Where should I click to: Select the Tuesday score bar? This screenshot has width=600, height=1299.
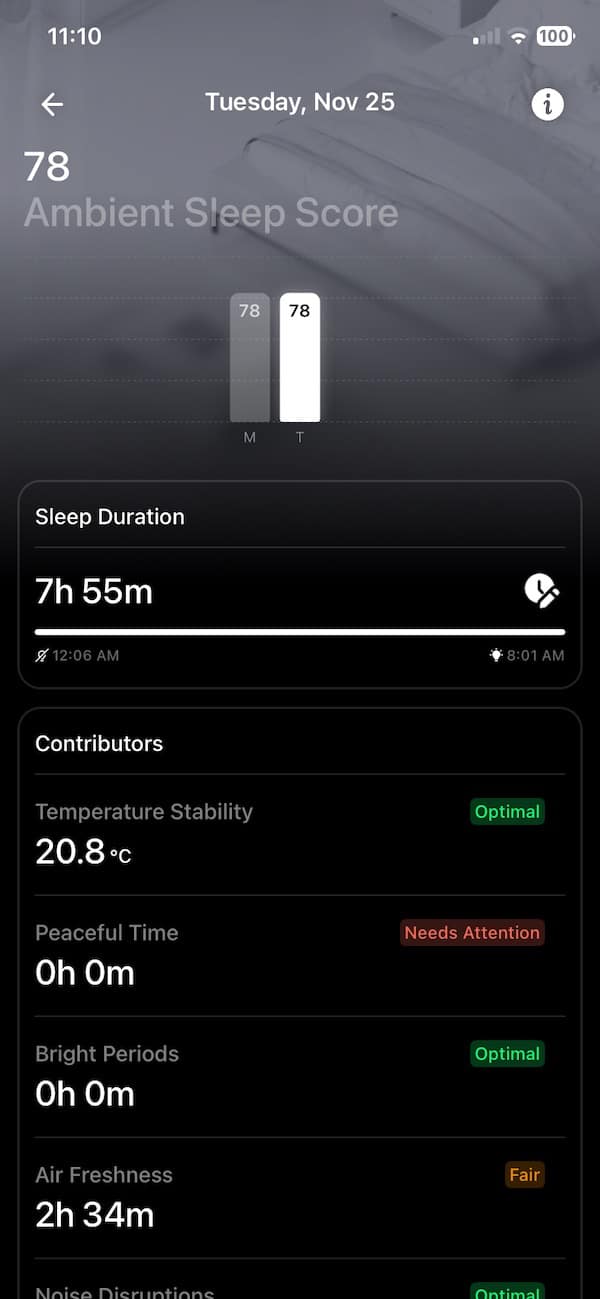[300, 357]
